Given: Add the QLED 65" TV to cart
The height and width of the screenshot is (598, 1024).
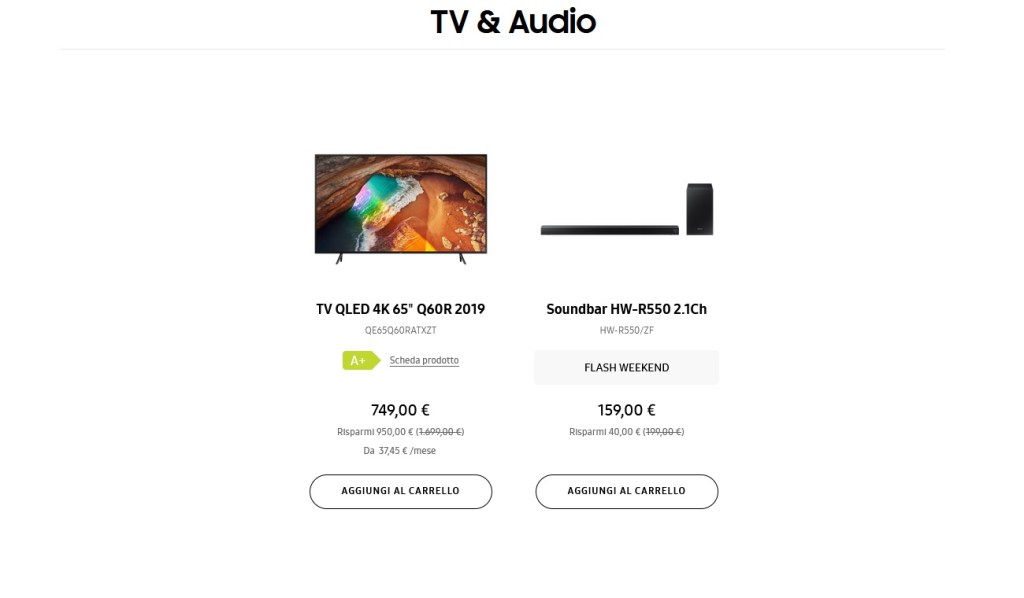Looking at the screenshot, I should coord(400,491).
